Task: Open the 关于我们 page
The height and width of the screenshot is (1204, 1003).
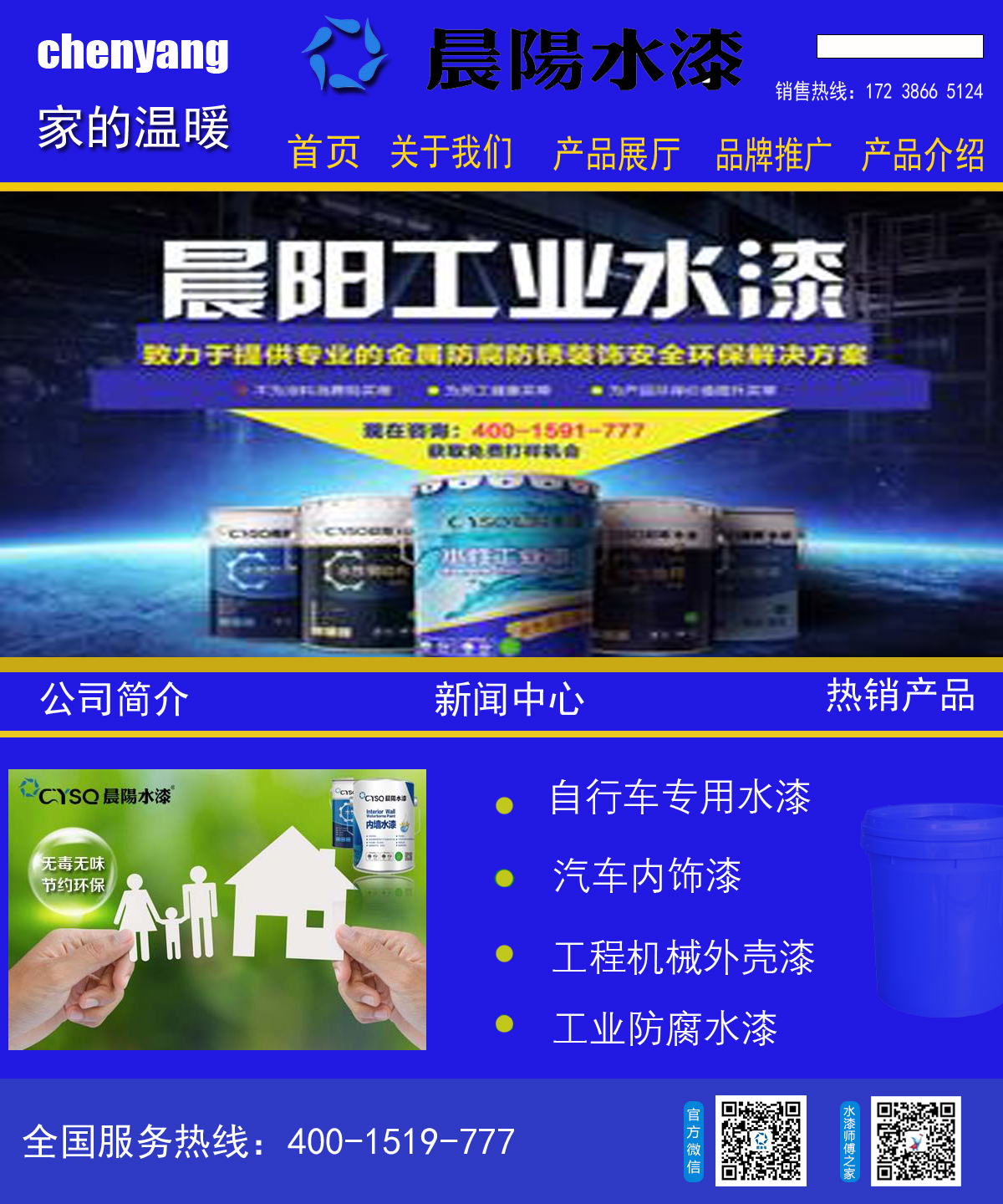Action: [x=451, y=153]
